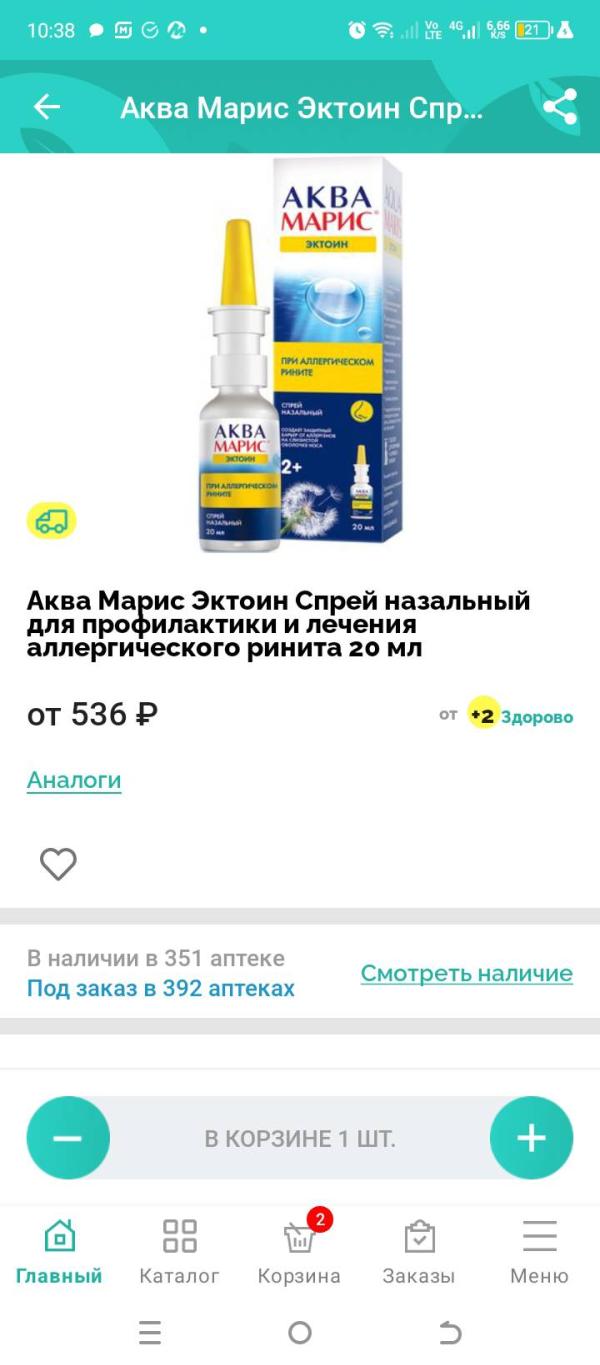The width and height of the screenshot is (600, 1365).
Task: Go to the Корзина tab
Action: pos(299,1251)
